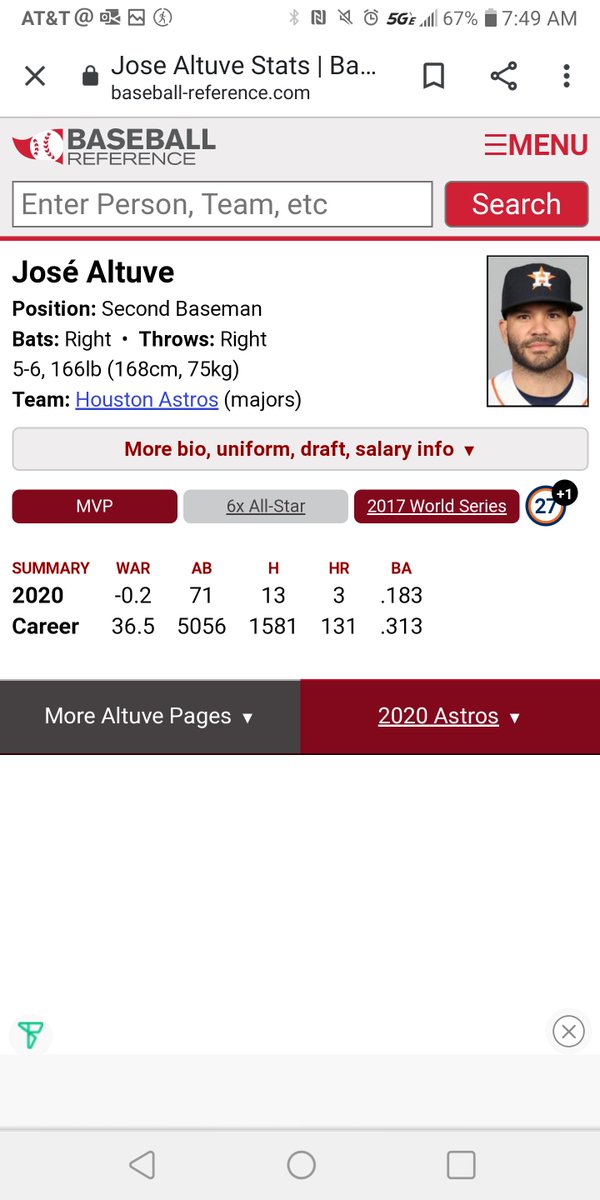600x1200 pixels.
Task: Dismiss the bottom ad banner
Action: [x=568, y=1031]
